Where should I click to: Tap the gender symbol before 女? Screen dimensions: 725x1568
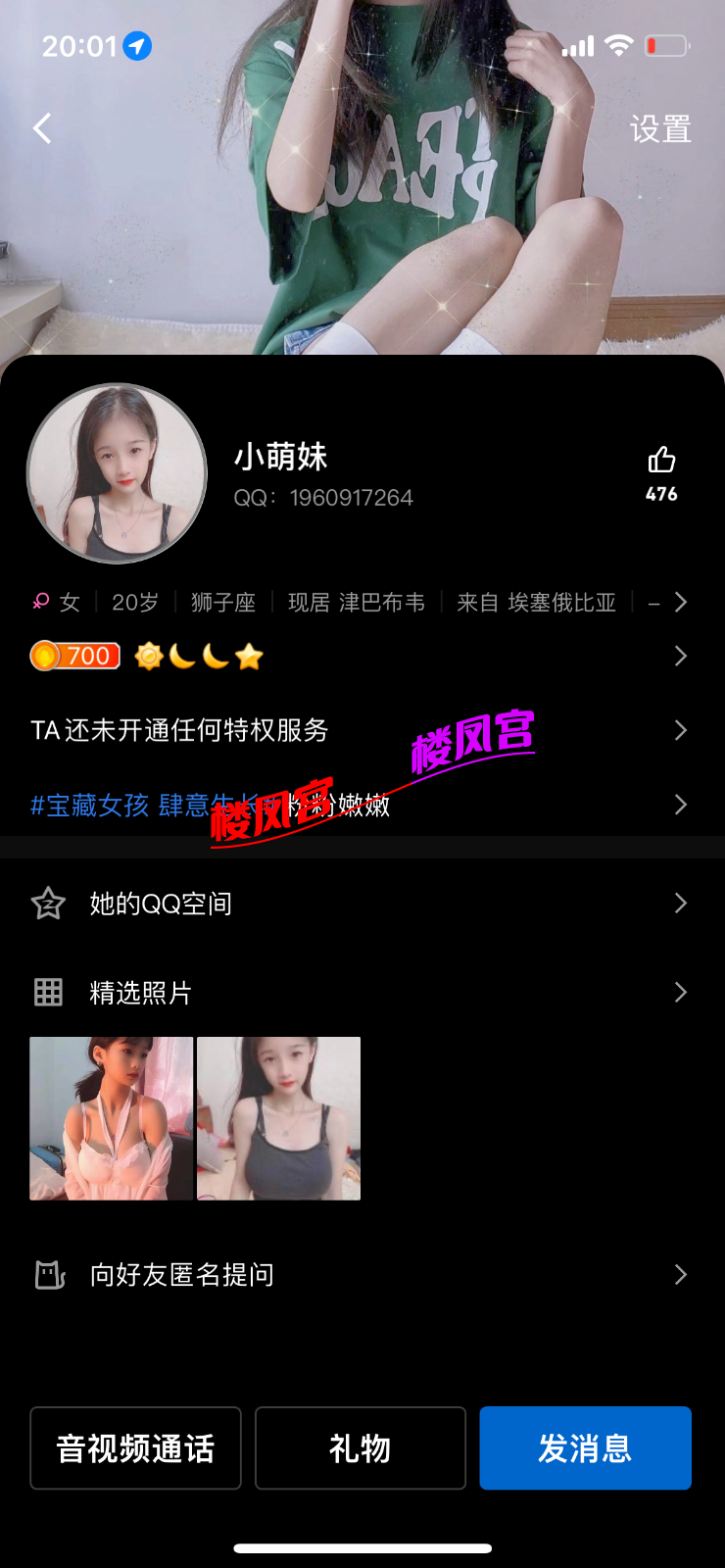39,601
